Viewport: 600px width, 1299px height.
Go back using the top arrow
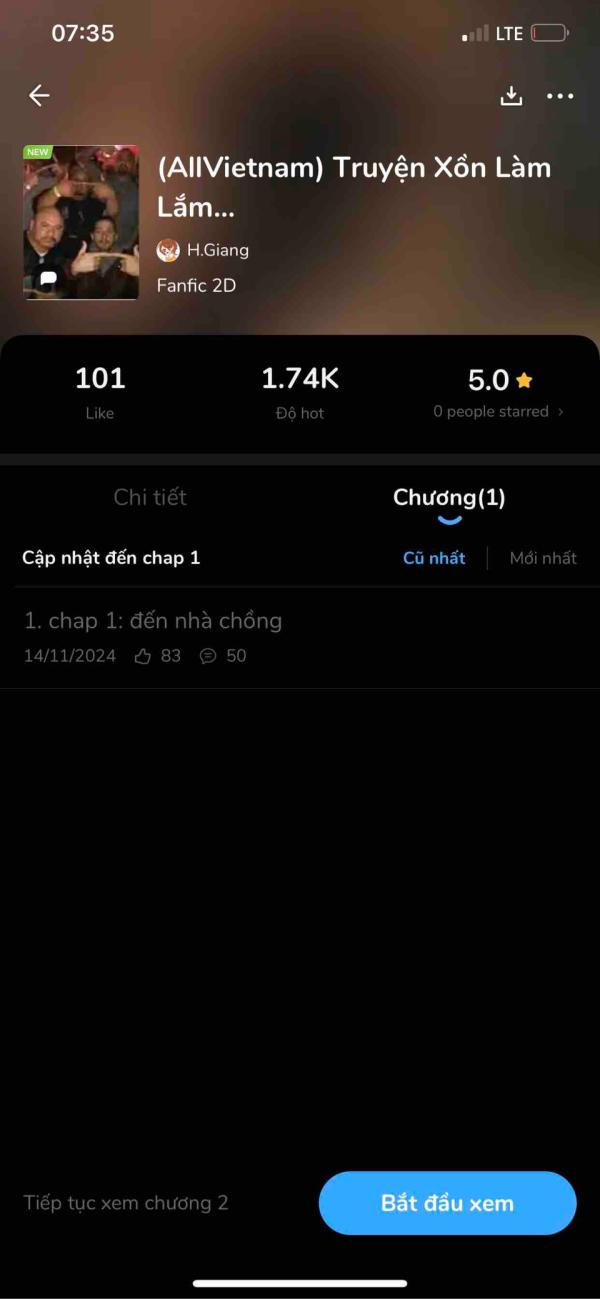[39, 96]
